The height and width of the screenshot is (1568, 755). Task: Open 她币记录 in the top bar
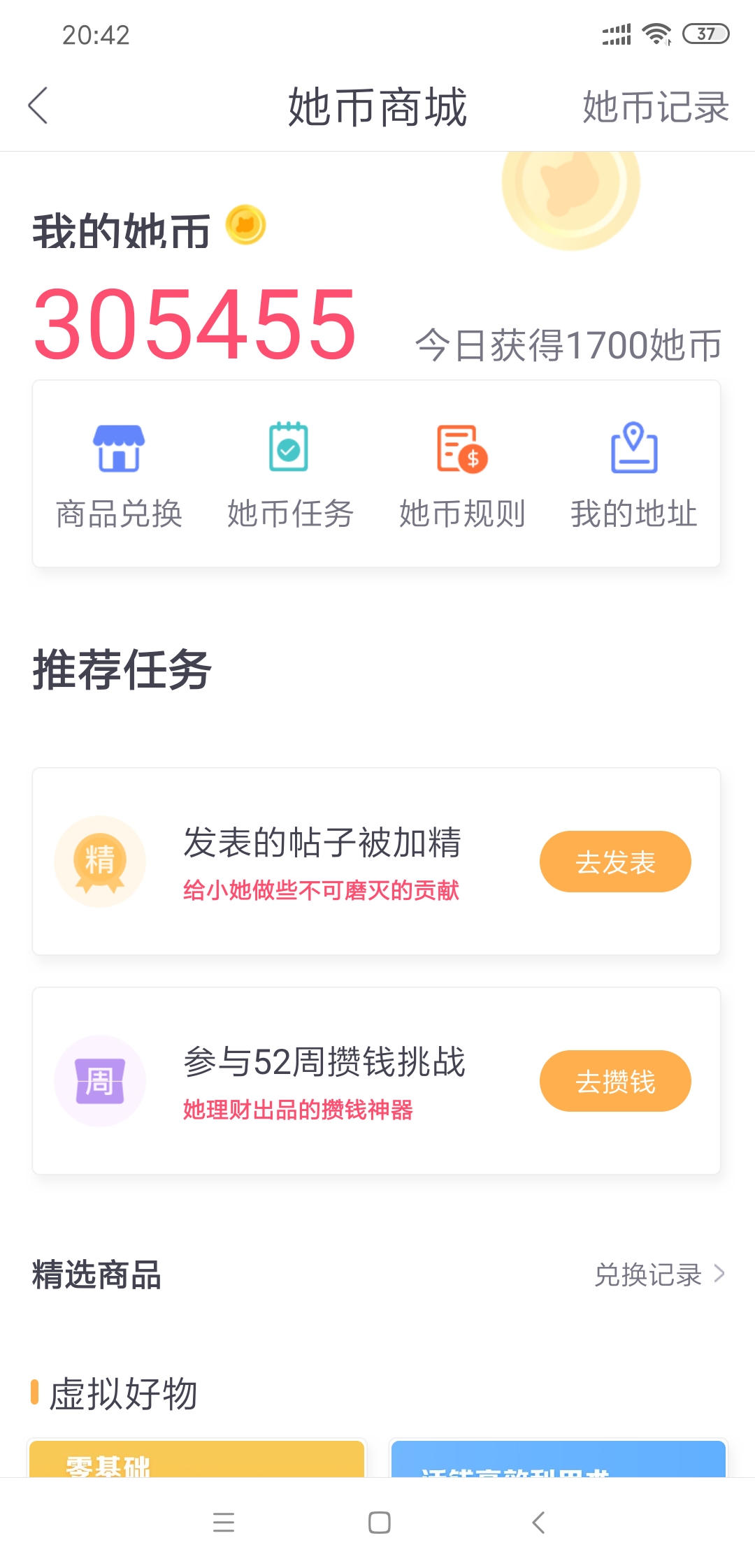[656, 107]
